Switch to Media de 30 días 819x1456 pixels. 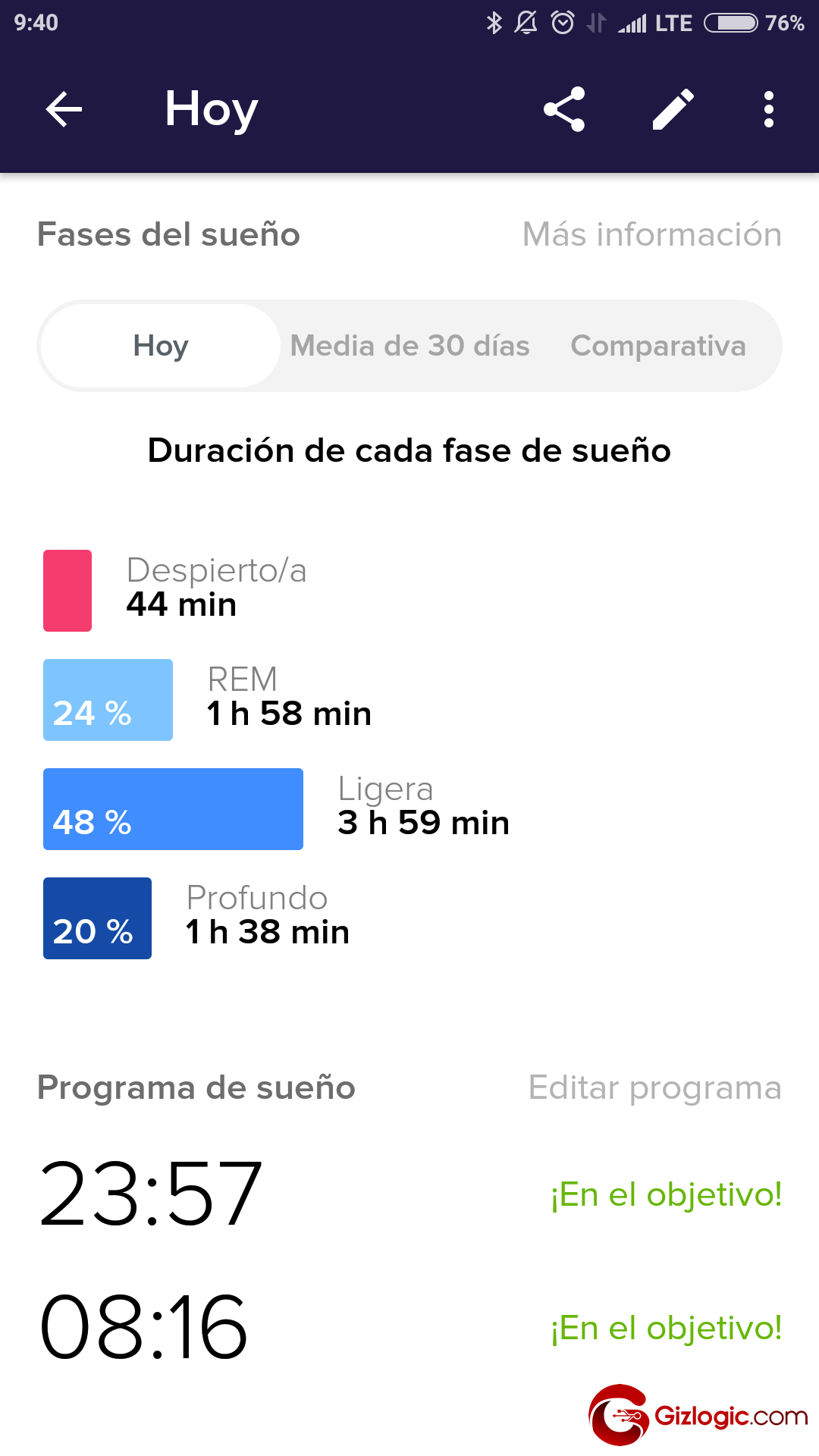409,346
